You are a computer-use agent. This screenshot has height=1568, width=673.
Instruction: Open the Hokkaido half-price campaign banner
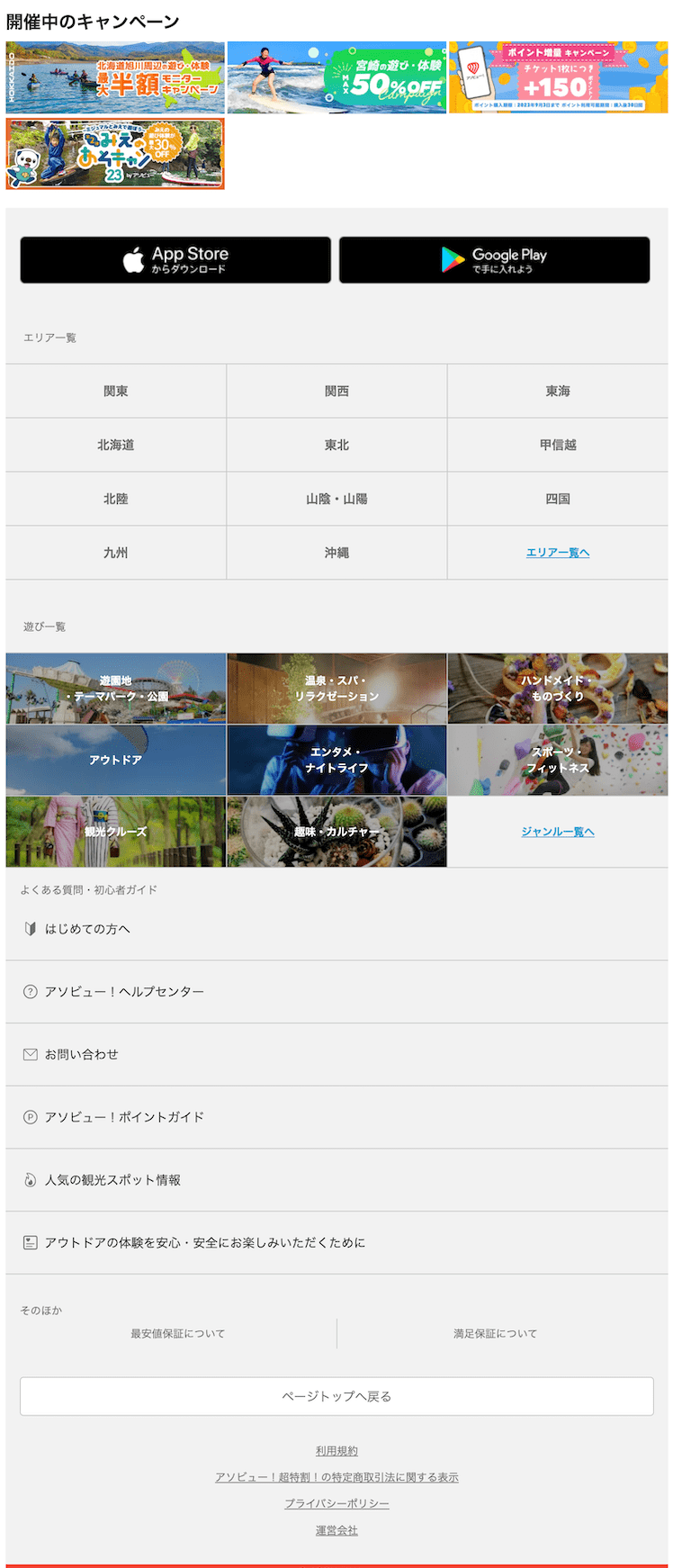(x=115, y=77)
